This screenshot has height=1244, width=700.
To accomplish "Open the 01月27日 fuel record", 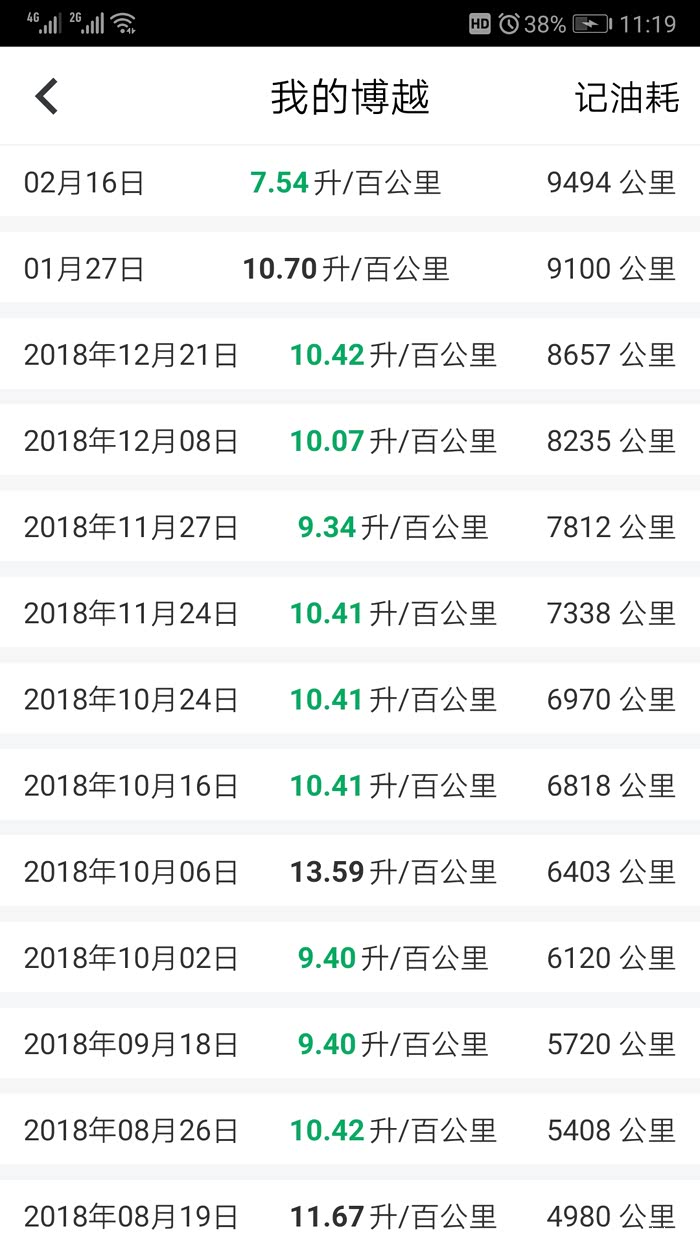I will point(350,269).
